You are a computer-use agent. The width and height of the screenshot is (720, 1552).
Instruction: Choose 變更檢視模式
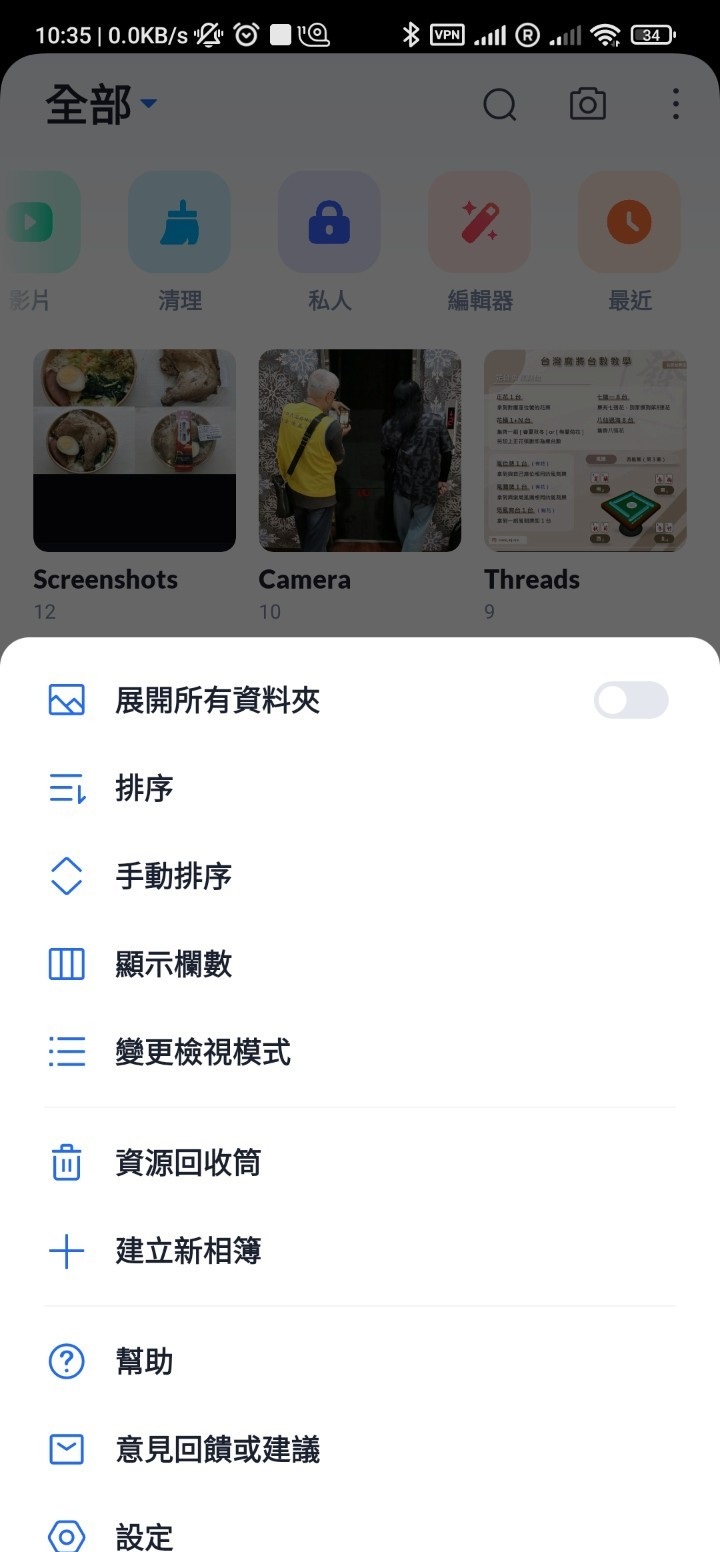[x=203, y=1052]
